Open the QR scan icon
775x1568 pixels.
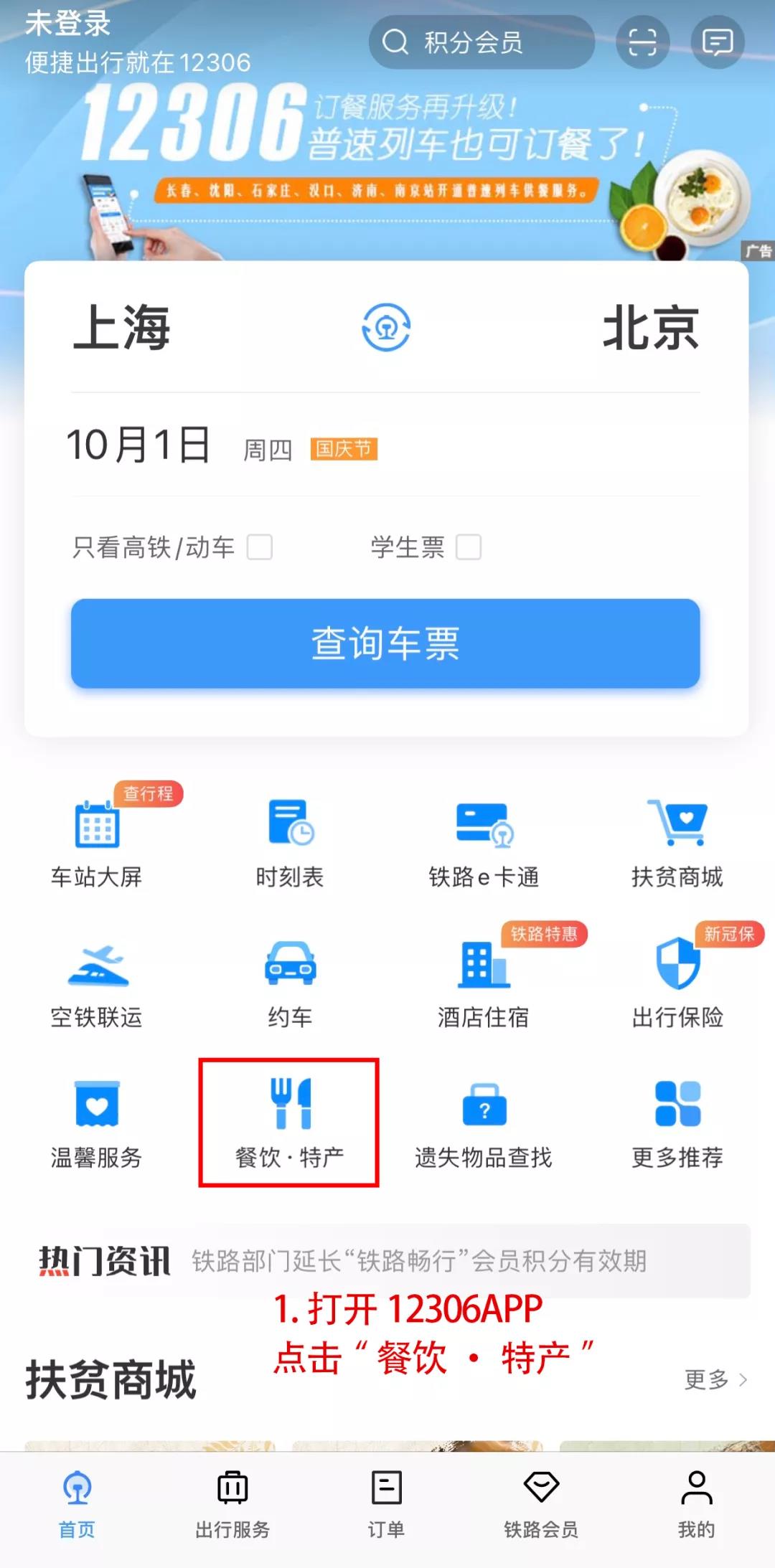click(642, 42)
